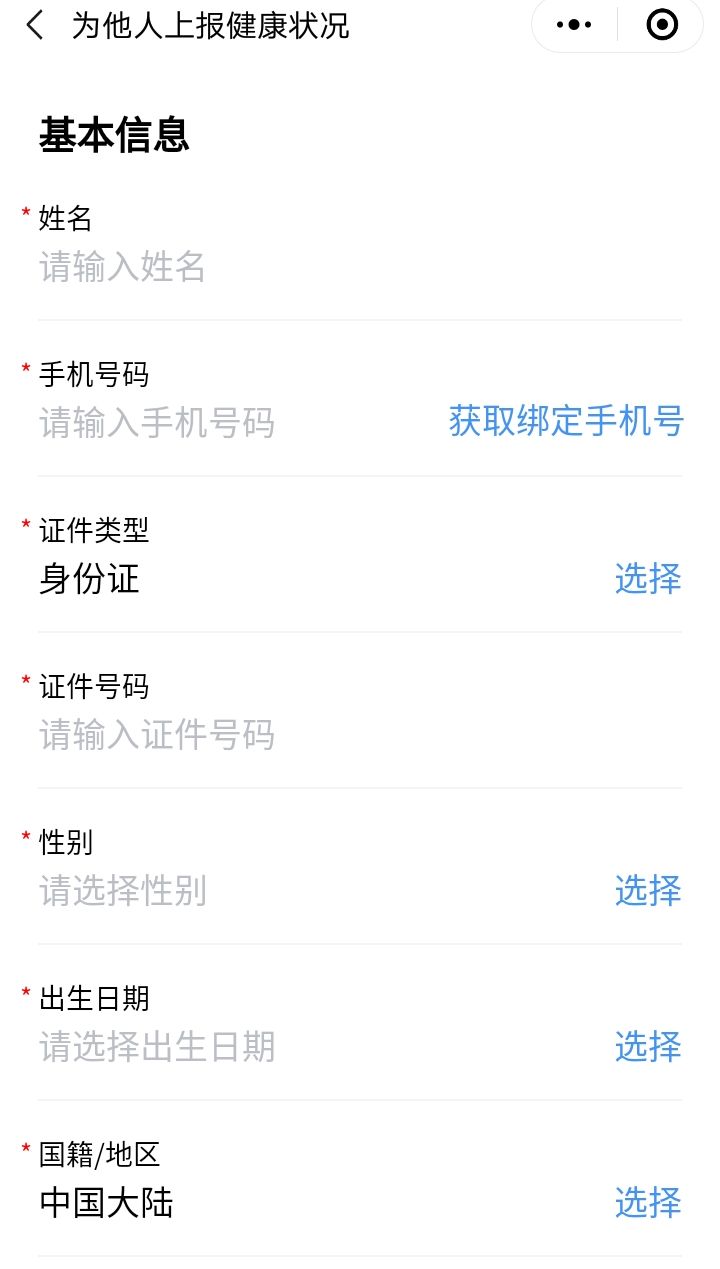The width and height of the screenshot is (720, 1269).
Task: Focus the 姓名 name input field
Action: coord(200,266)
